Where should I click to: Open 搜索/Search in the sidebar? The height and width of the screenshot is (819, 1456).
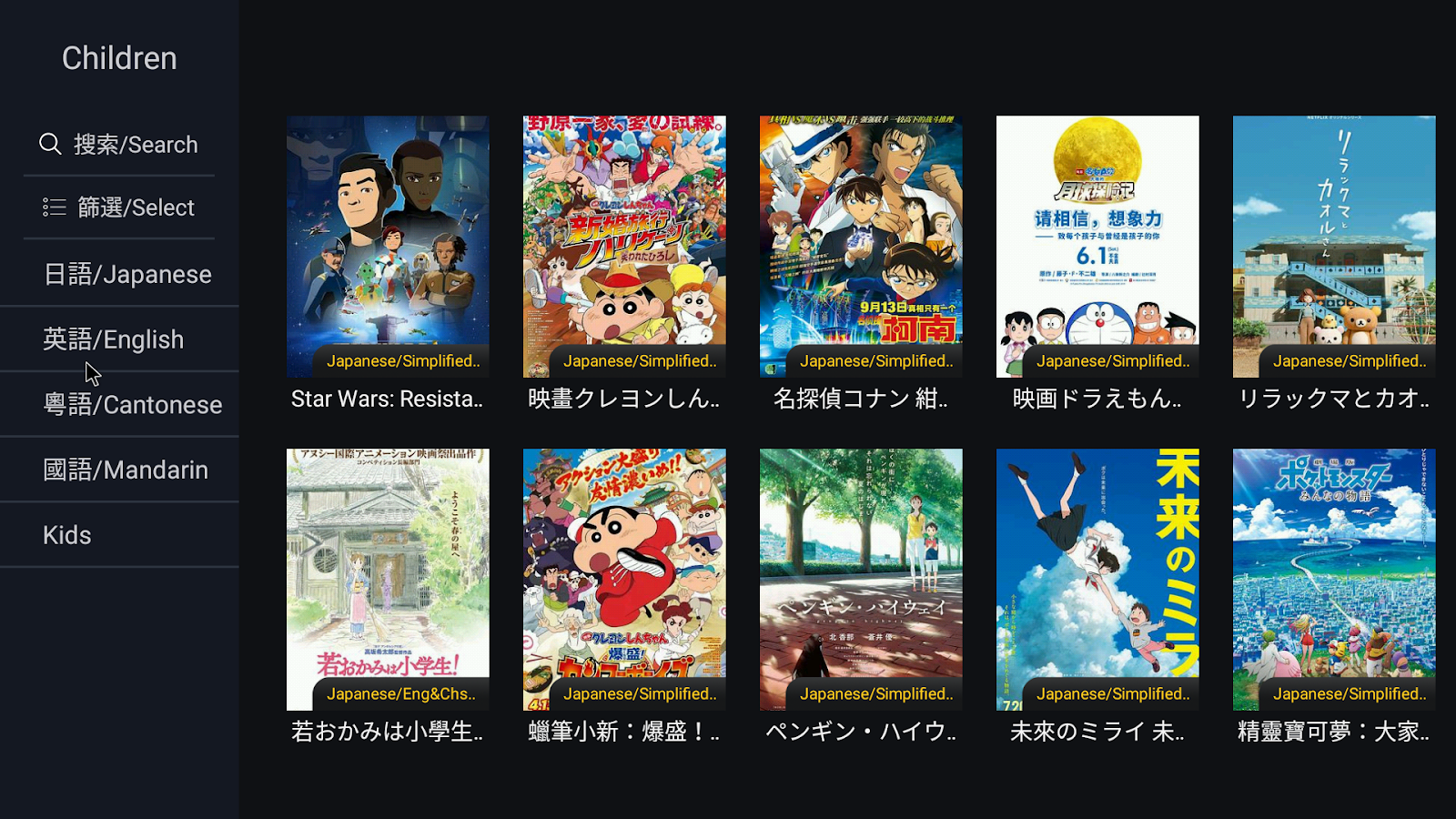coord(119,145)
